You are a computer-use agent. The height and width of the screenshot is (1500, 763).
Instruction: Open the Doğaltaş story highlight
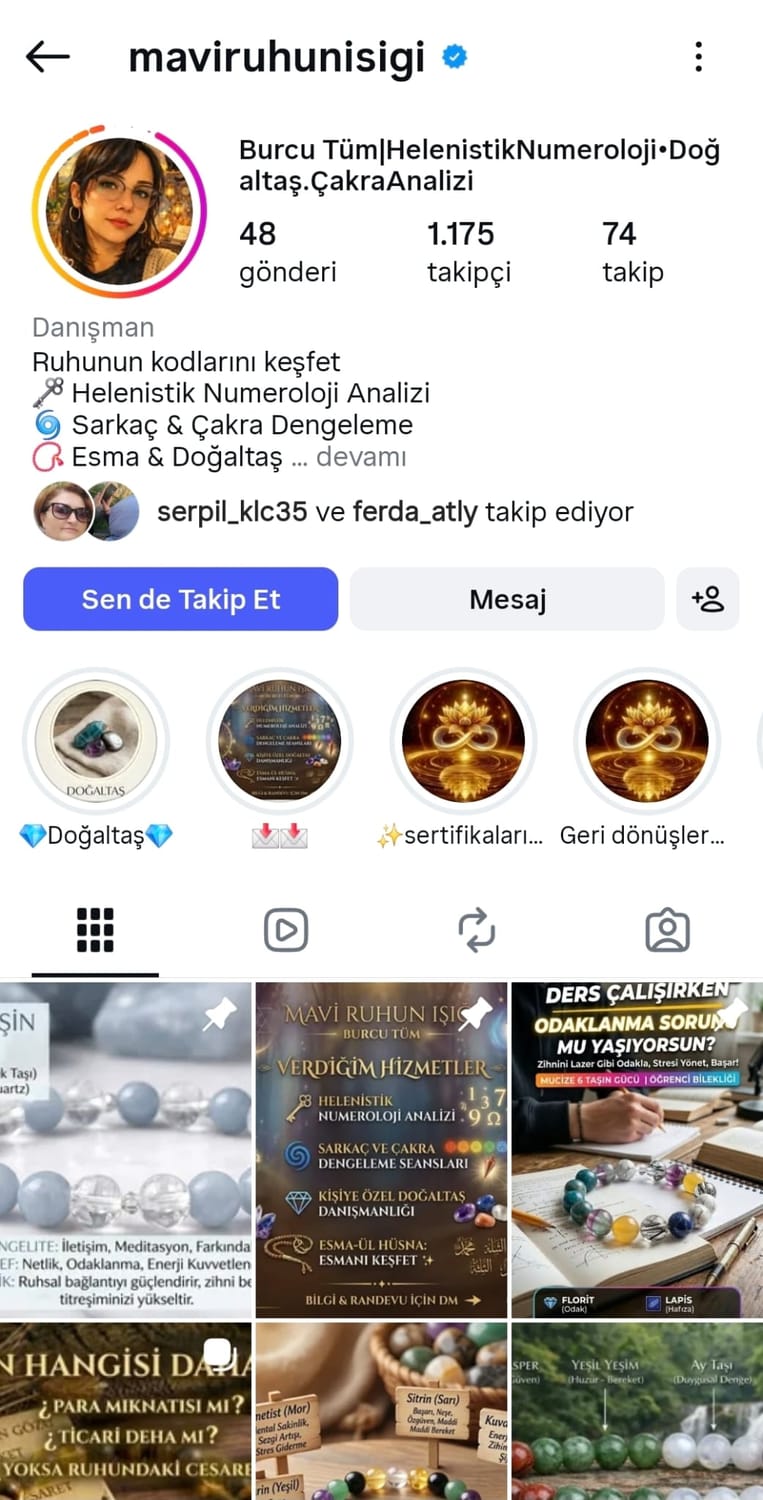click(96, 741)
